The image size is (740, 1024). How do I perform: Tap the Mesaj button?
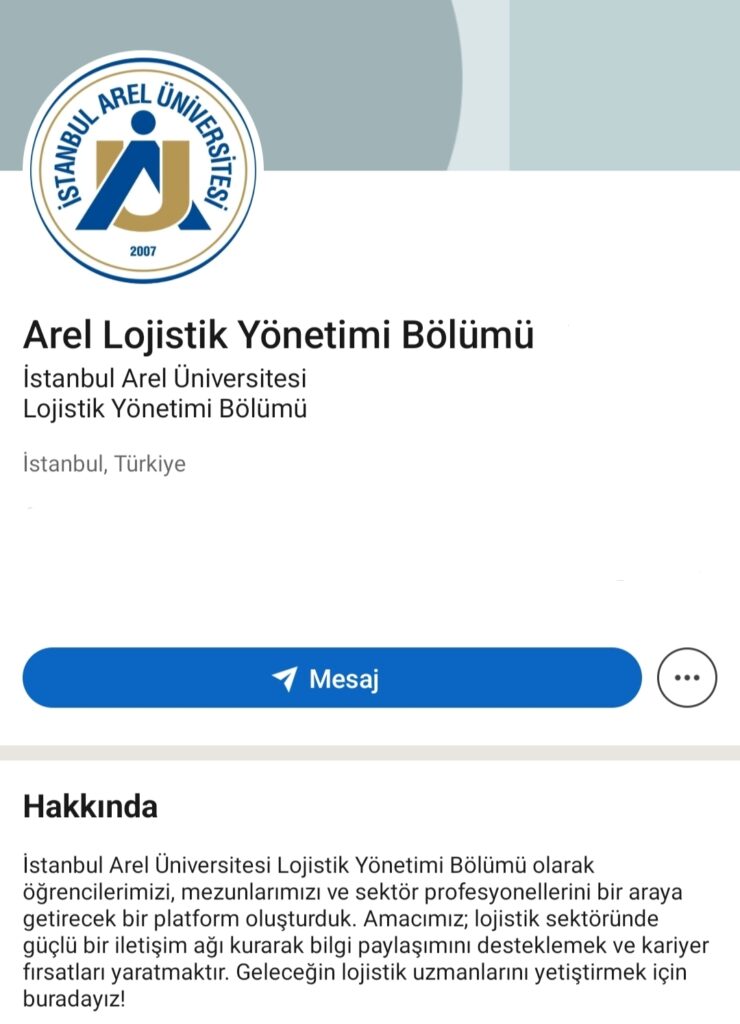pos(331,678)
